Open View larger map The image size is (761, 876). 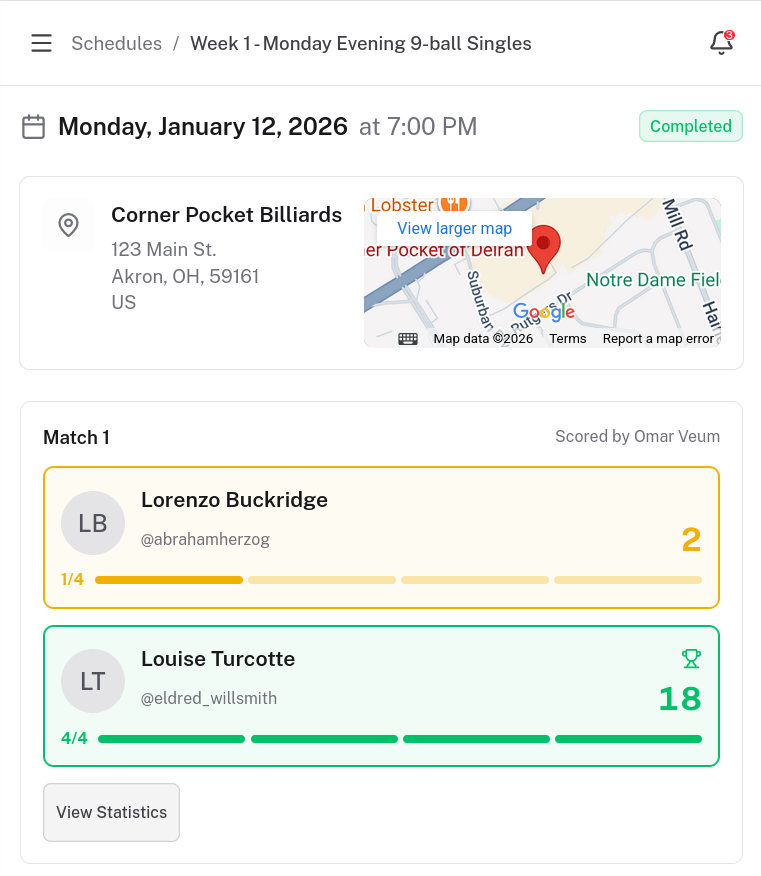tap(454, 228)
